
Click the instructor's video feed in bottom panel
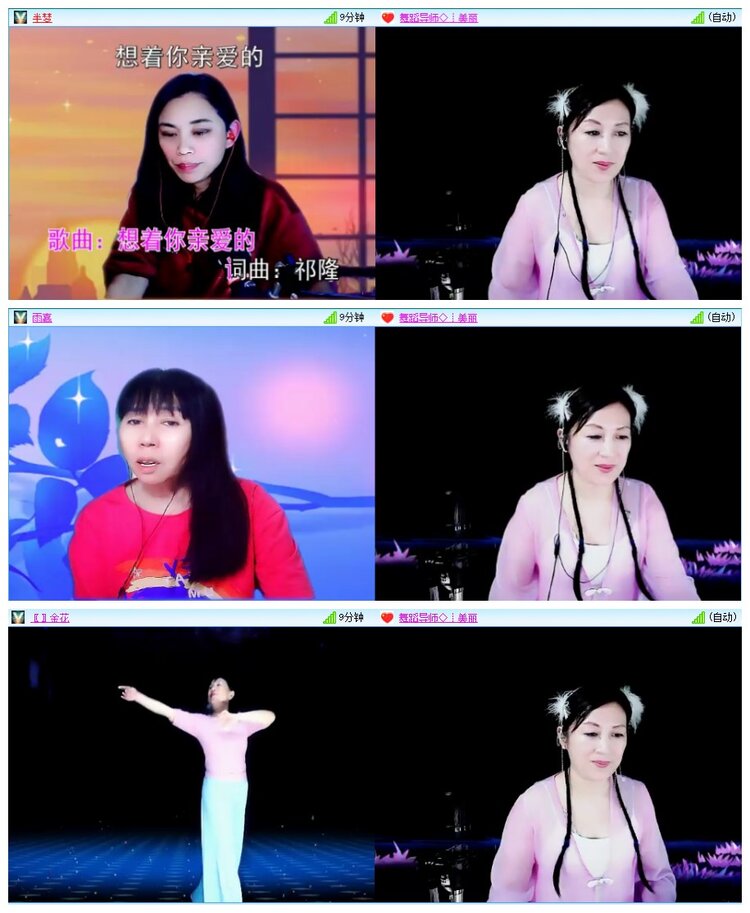tap(560, 765)
